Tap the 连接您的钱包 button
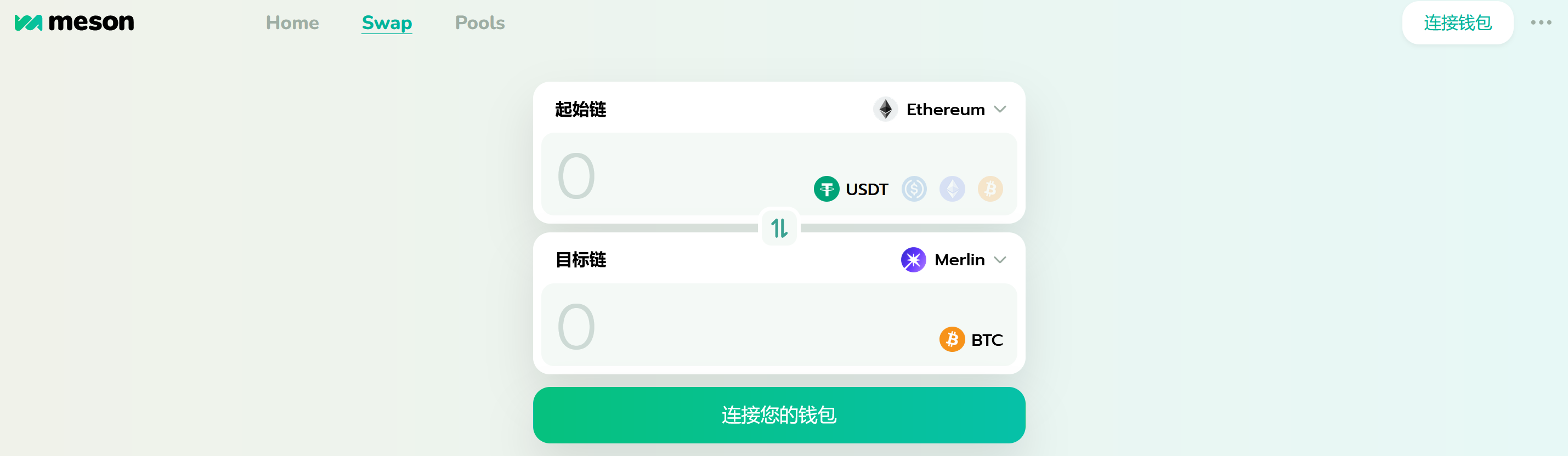 (779, 415)
